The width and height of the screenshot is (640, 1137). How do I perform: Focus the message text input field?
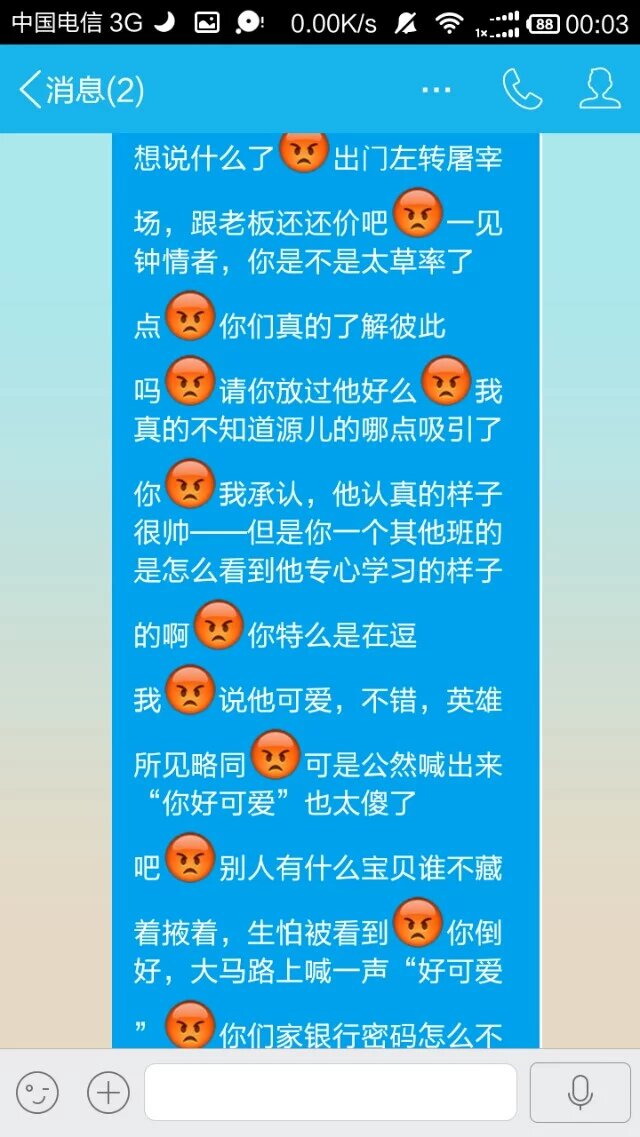click(330, 1093)
